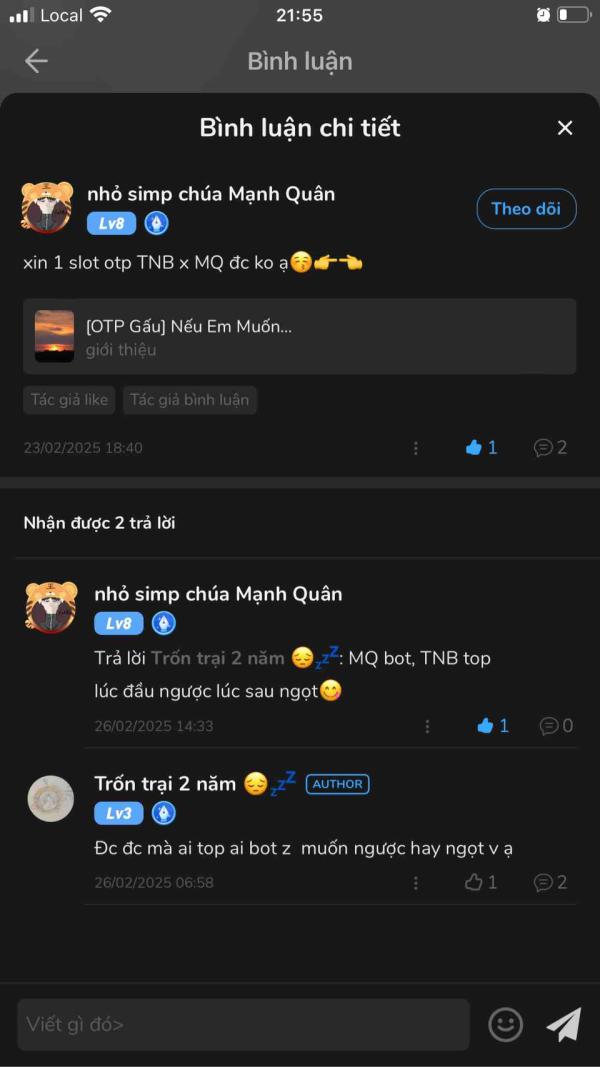Open more options on the 23/02/2025 comment

click(416, 448)
